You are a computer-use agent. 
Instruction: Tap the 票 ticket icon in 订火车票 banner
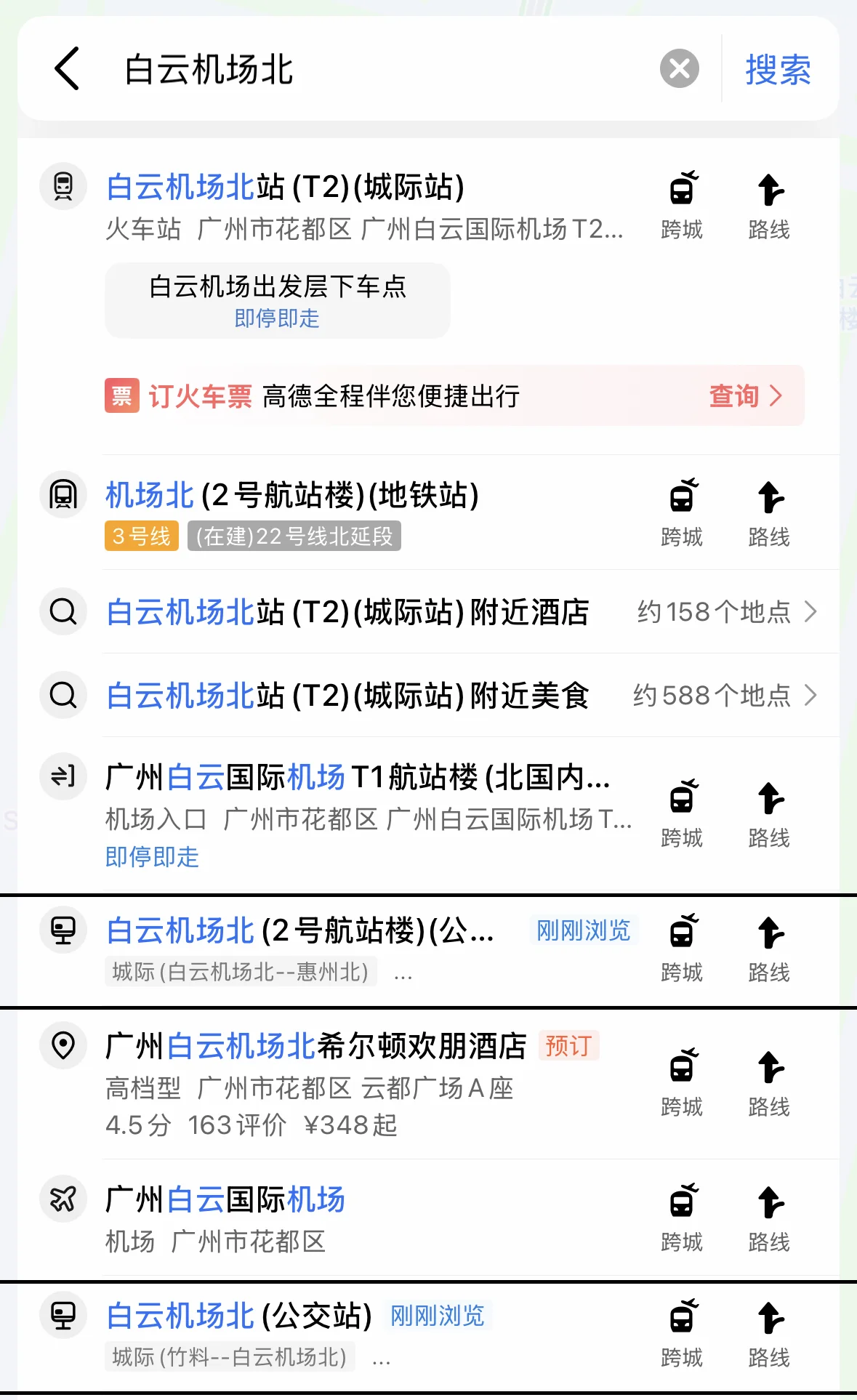121,397
